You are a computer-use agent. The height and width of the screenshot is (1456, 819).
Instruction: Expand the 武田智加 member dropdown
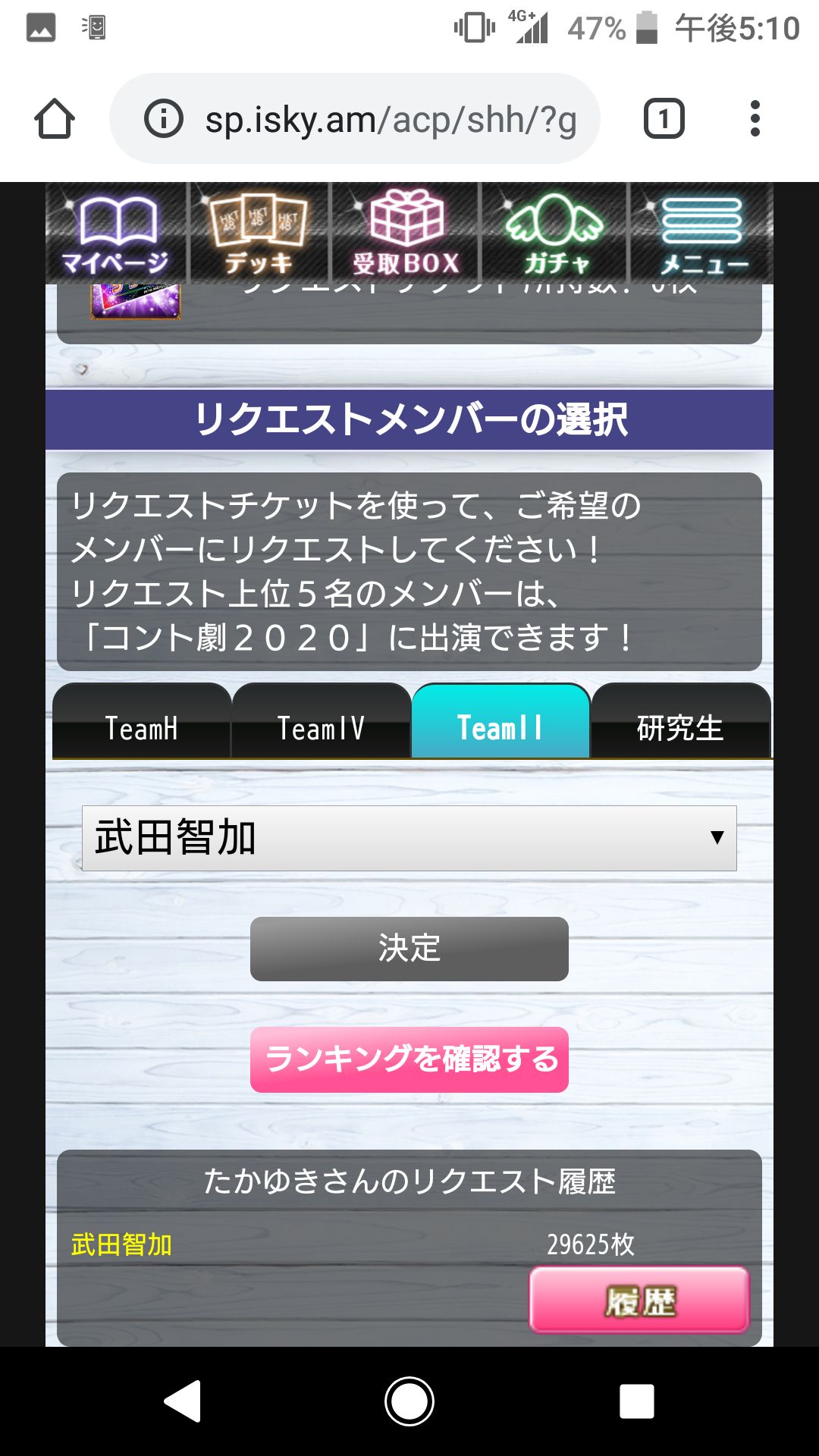(x=409, y=838)
